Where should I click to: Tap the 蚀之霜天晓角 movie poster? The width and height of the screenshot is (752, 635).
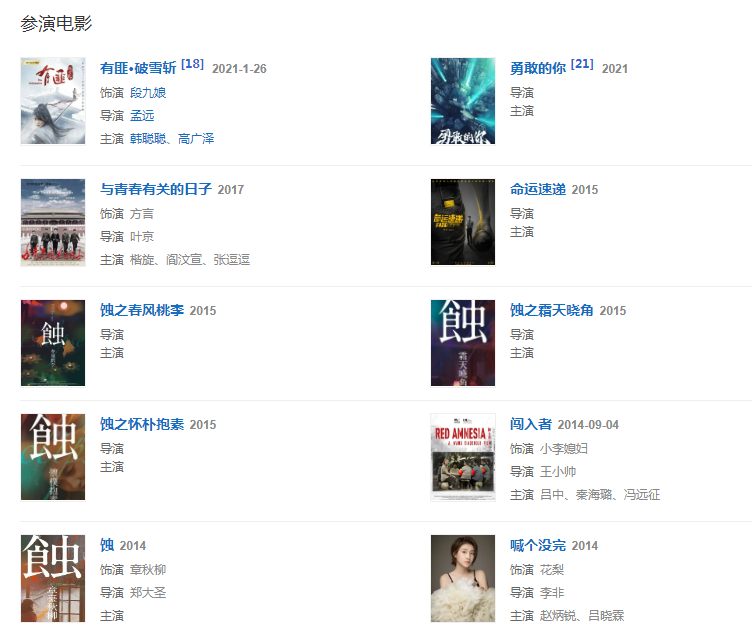tap(463, 343)
